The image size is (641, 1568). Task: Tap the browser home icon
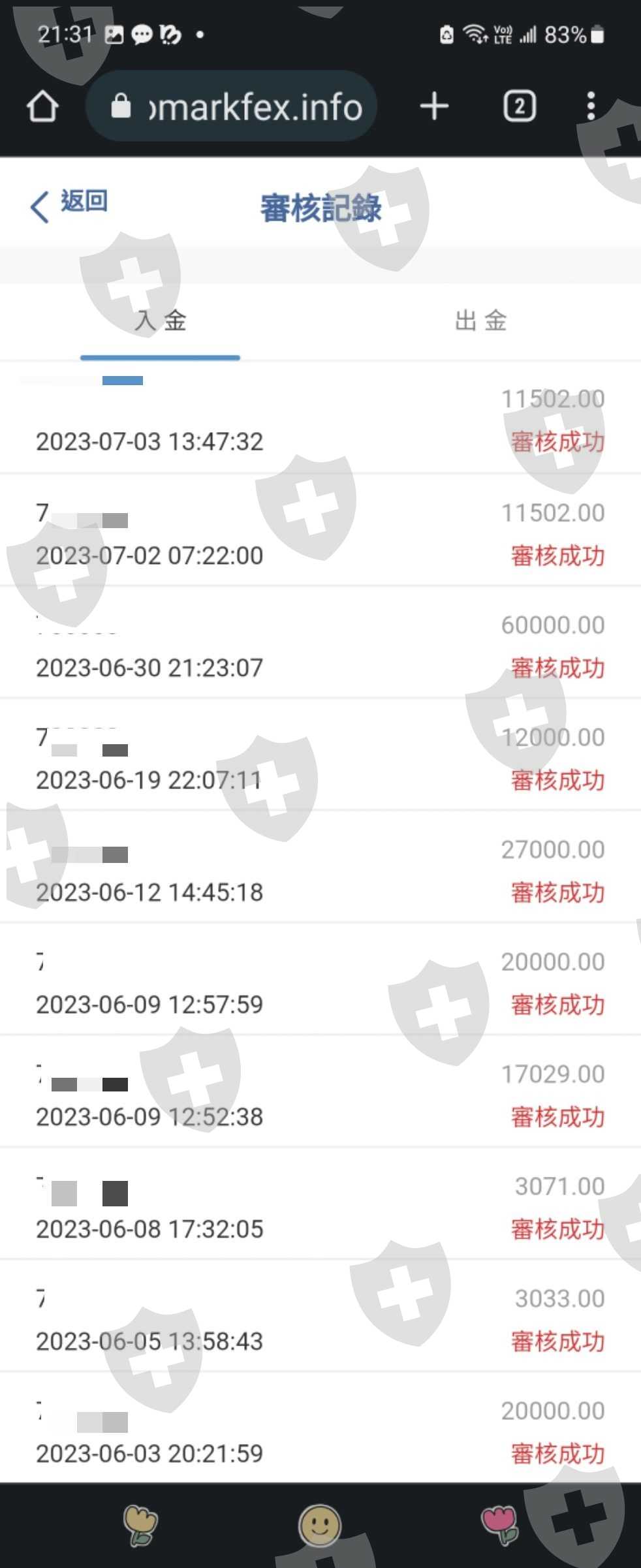click(42, 106)
